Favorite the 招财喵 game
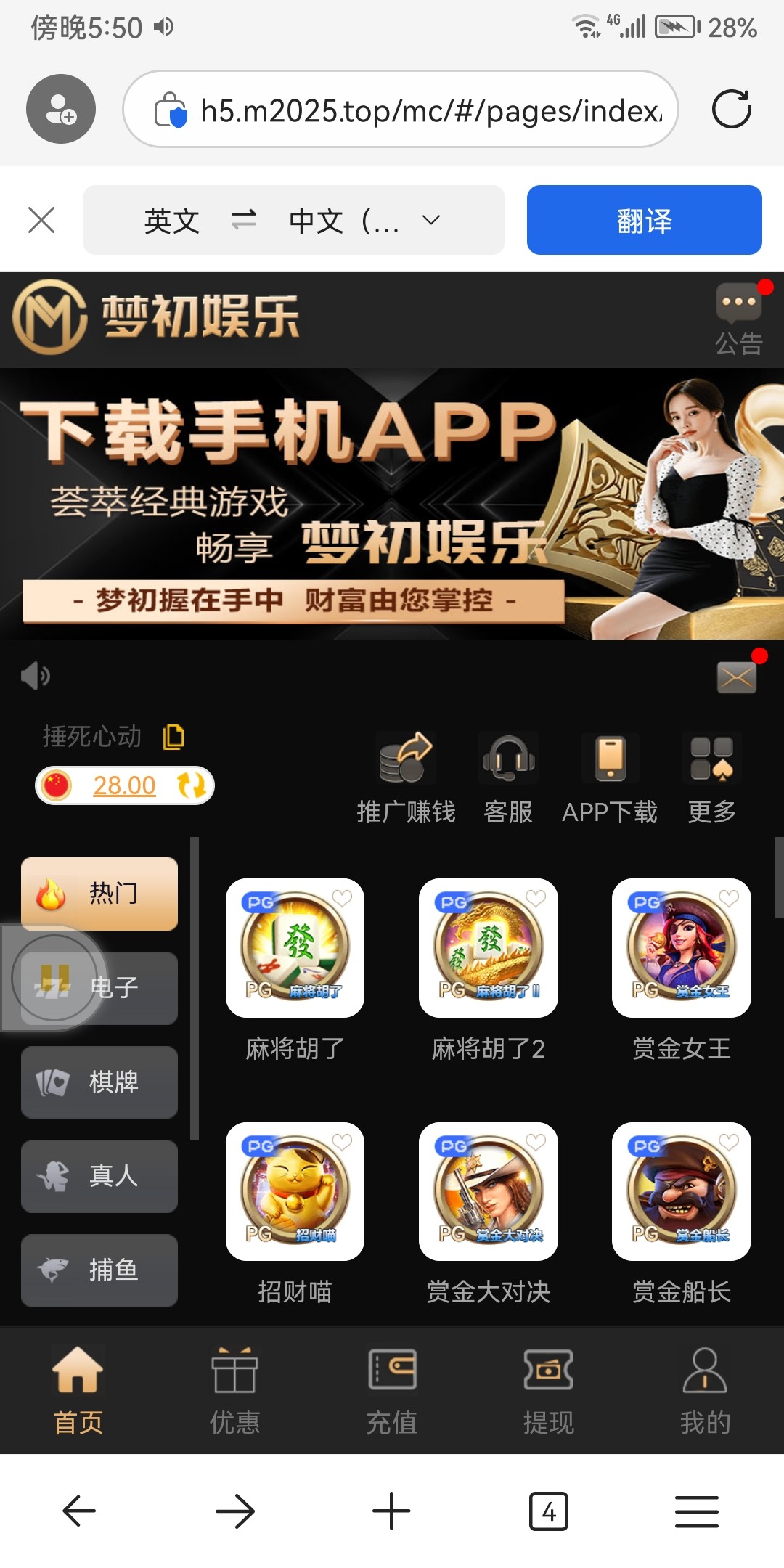Image resolution: width=784 pixels, height=1568 pixels. click(342, 1142)
